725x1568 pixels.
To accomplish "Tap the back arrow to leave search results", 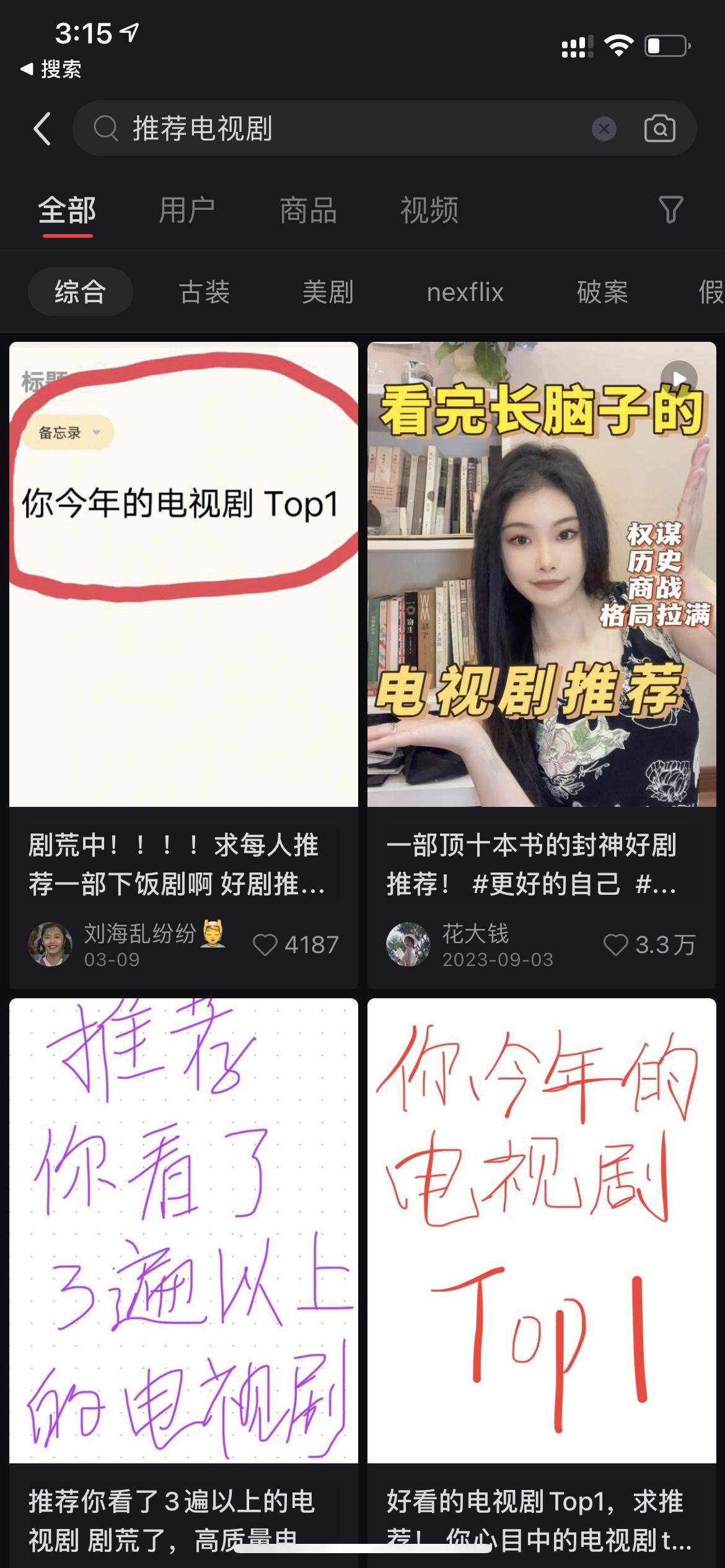I will coord(42,129).
